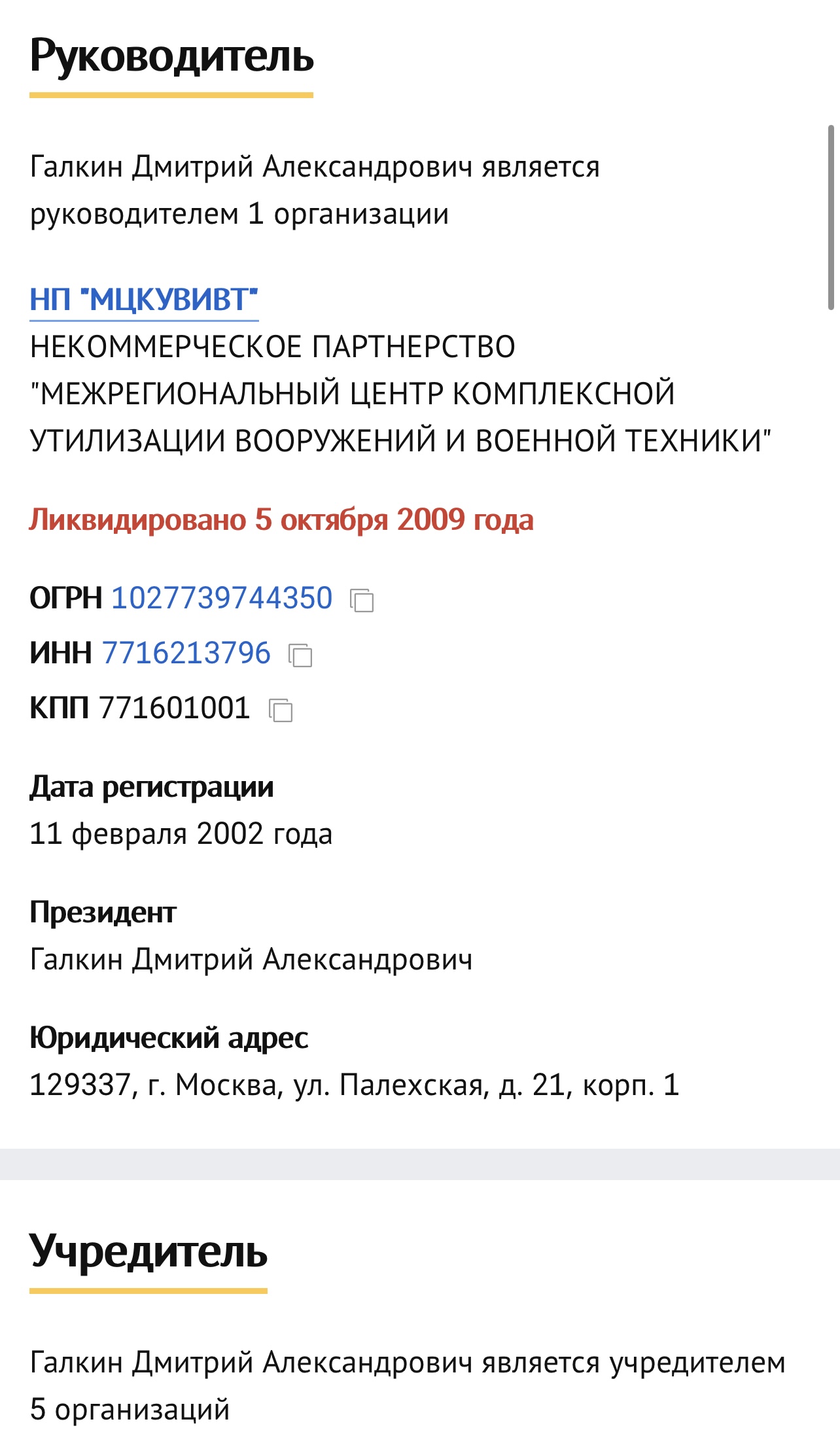This screenshot has width=840, height=1447.
Task: Copy the КПП number
Action: [x=281, y=710]
